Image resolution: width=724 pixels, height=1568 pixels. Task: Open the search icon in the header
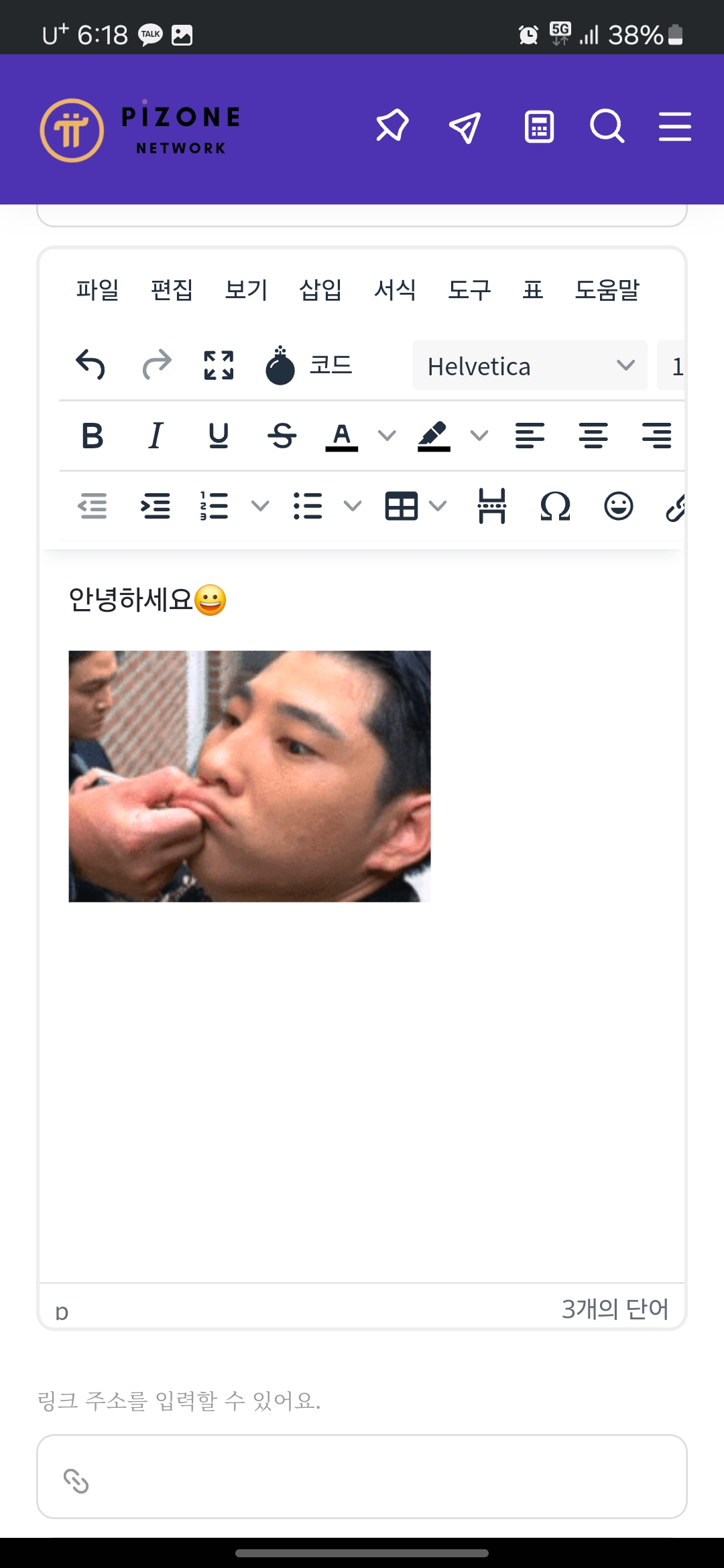pos(607,127)
